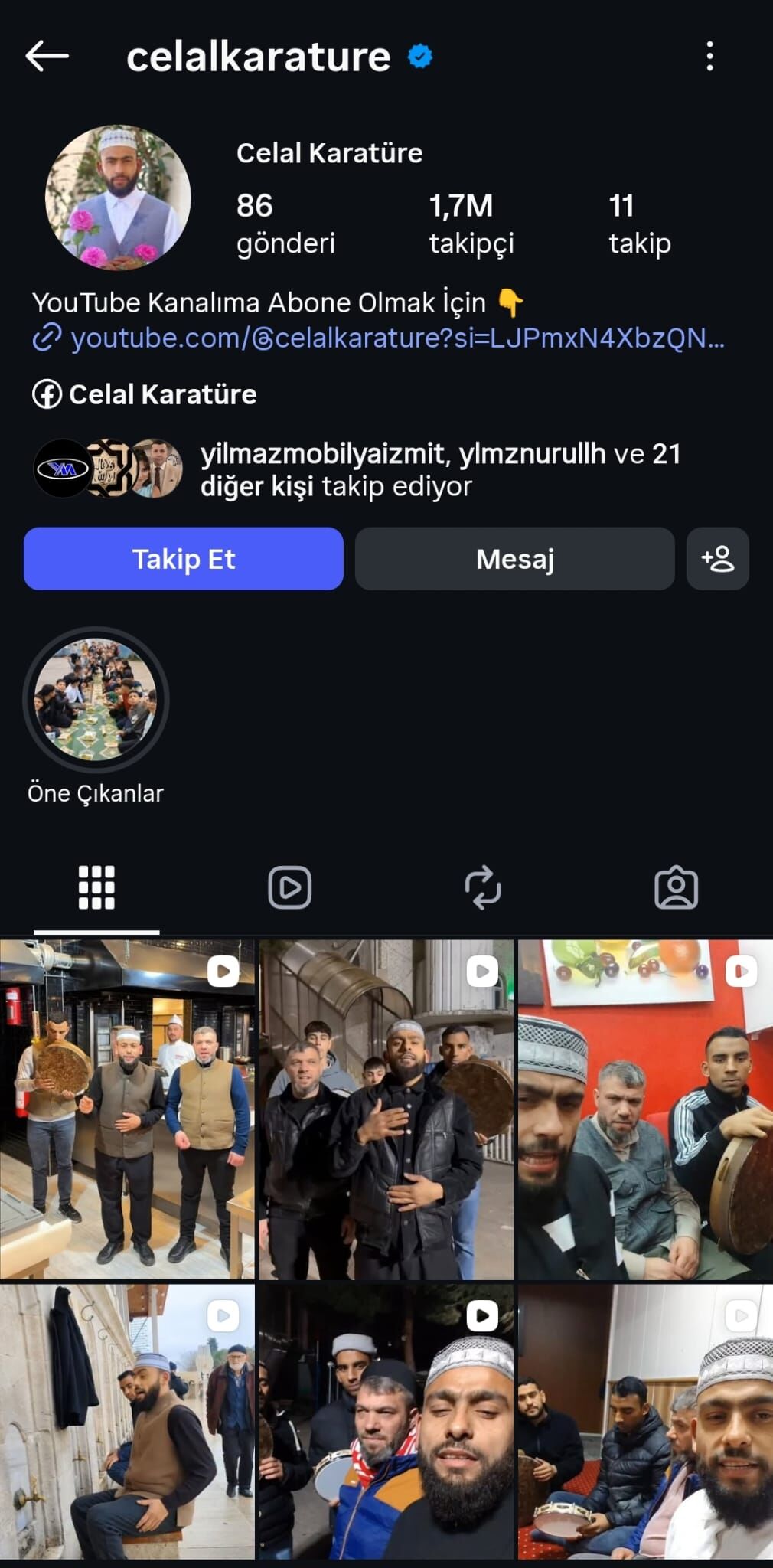Screen dimensions: 773x1568
Task: Open the three-dot overflow menu
Action: coord(709,56)
